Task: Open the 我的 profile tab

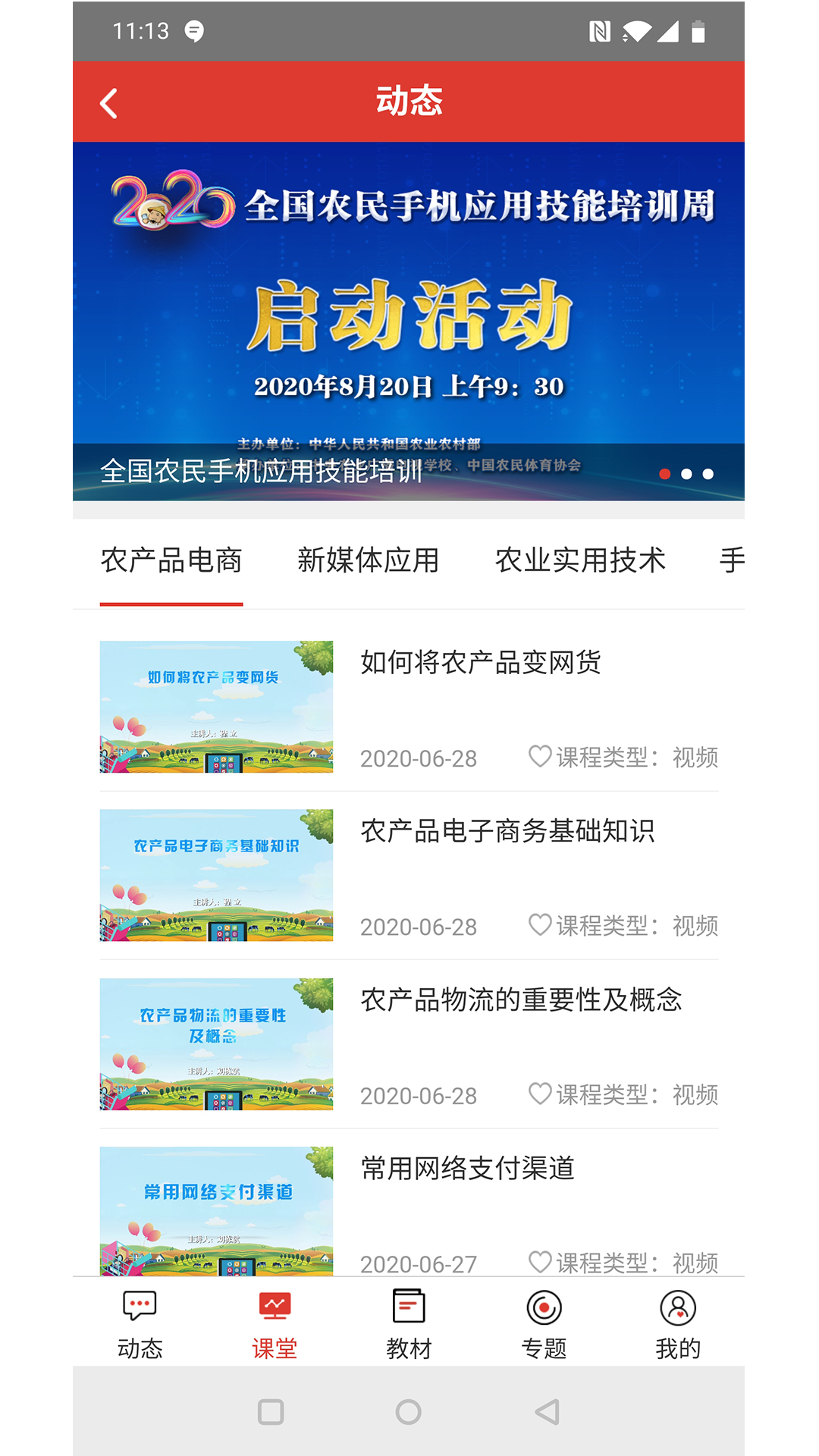Action: (x=678, y=1324)
